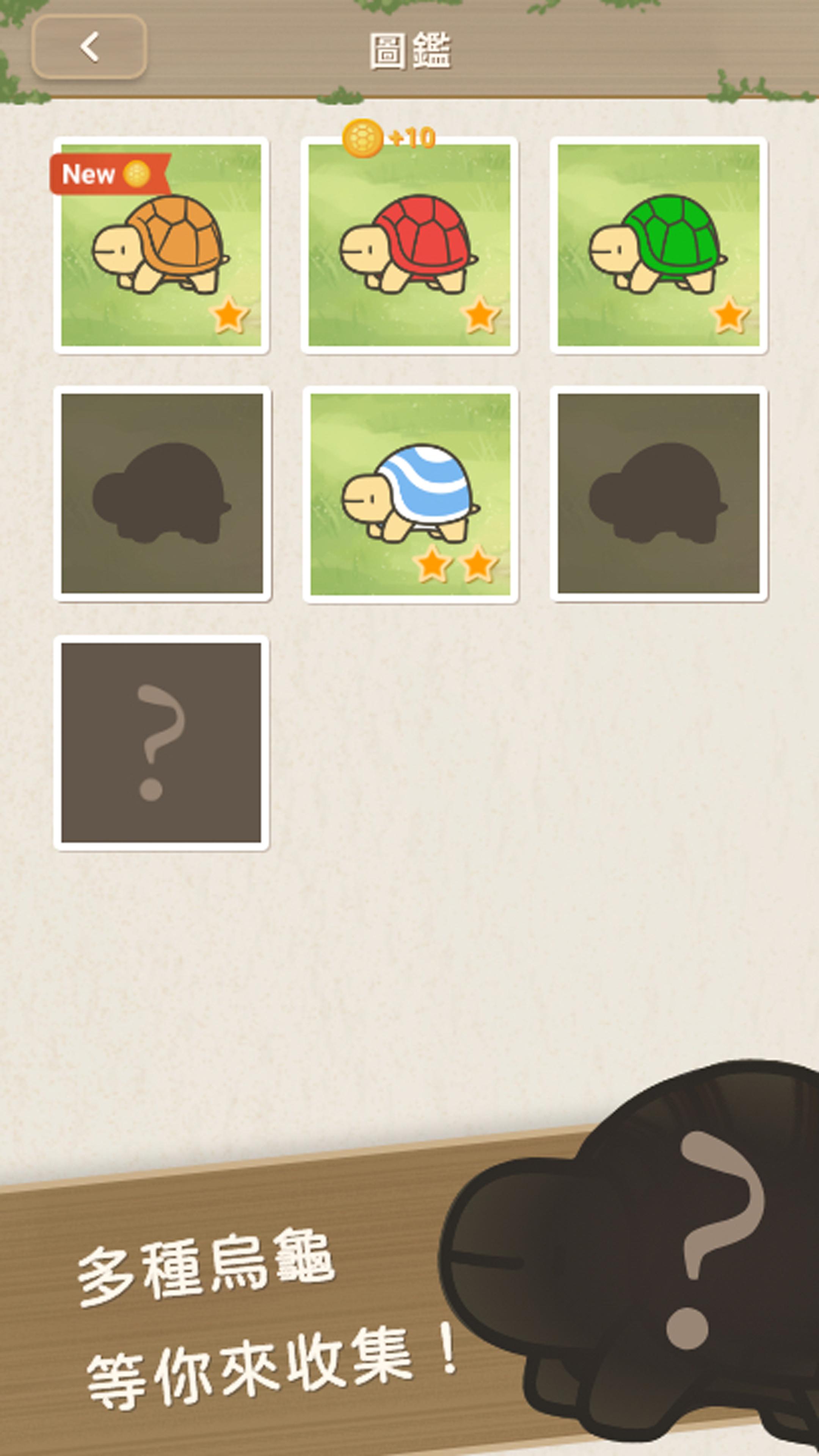Go back from the 圖鑑 screen
Image resolution: width=819 pixels, height=1456 pixels.
point(89,47)
